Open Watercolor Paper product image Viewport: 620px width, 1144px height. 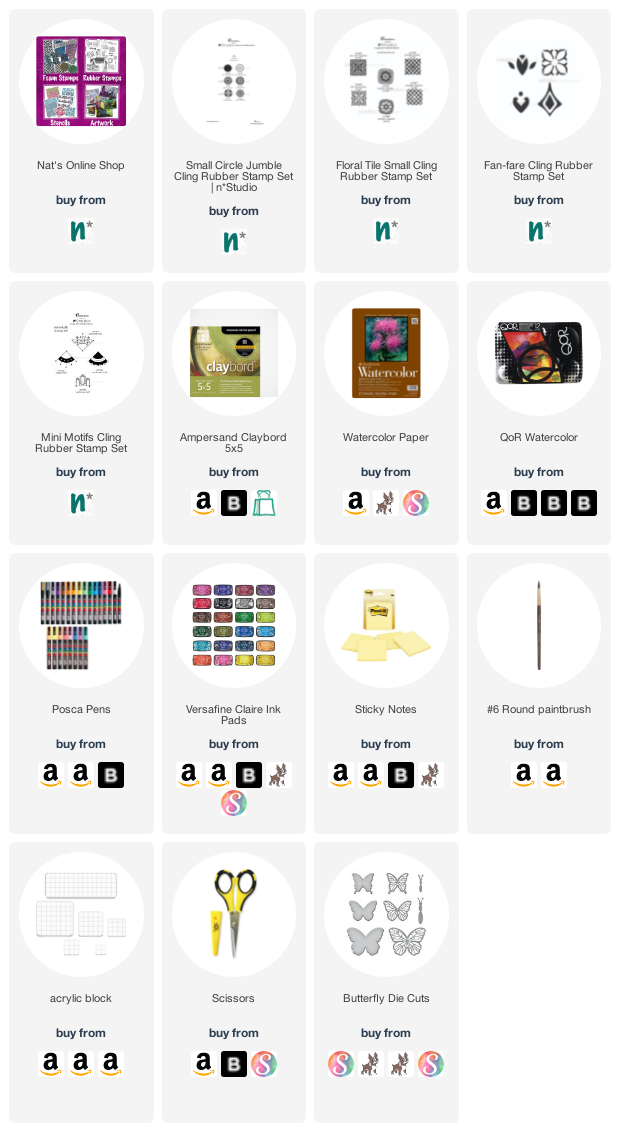point(386,353)
